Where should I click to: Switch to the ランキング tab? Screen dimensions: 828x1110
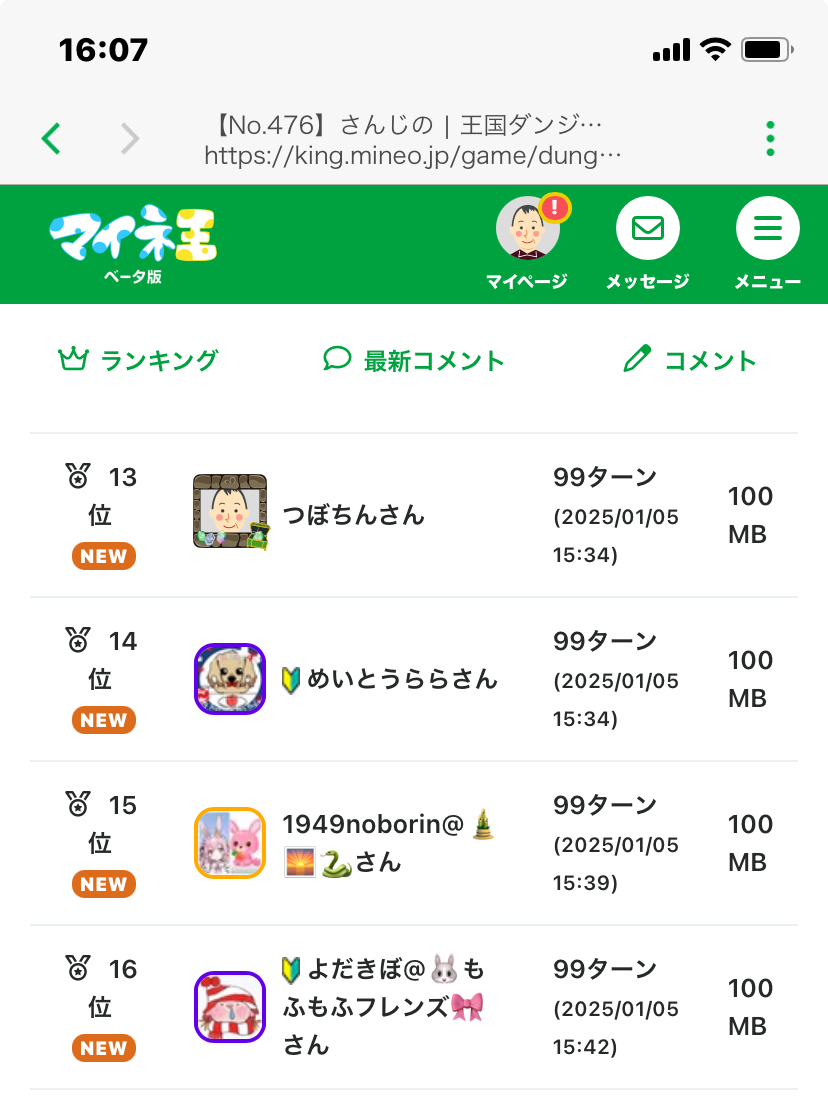(139, 360)
